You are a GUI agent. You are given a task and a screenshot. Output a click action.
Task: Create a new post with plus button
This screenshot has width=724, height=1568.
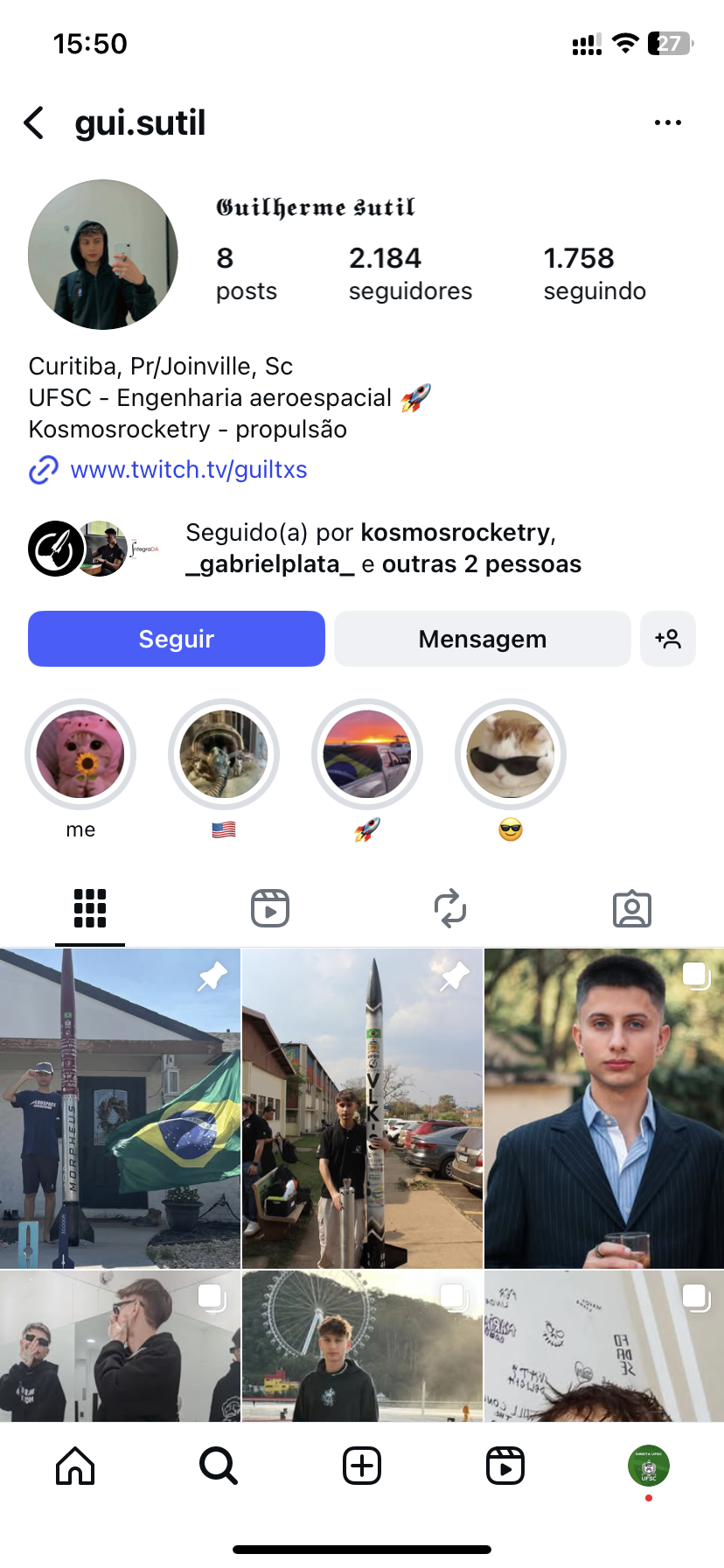point(362,1466)
